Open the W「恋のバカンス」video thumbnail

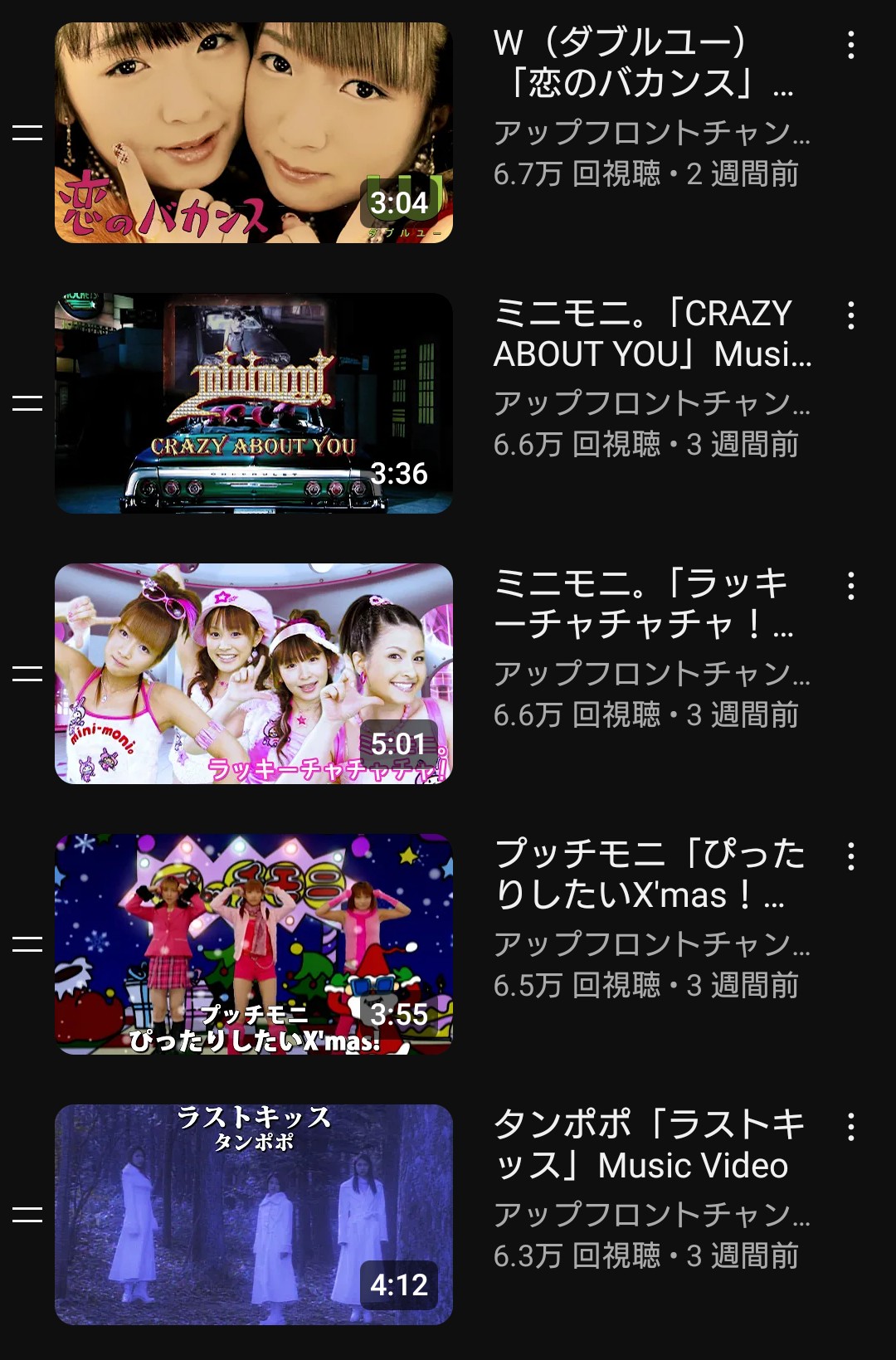253,133
